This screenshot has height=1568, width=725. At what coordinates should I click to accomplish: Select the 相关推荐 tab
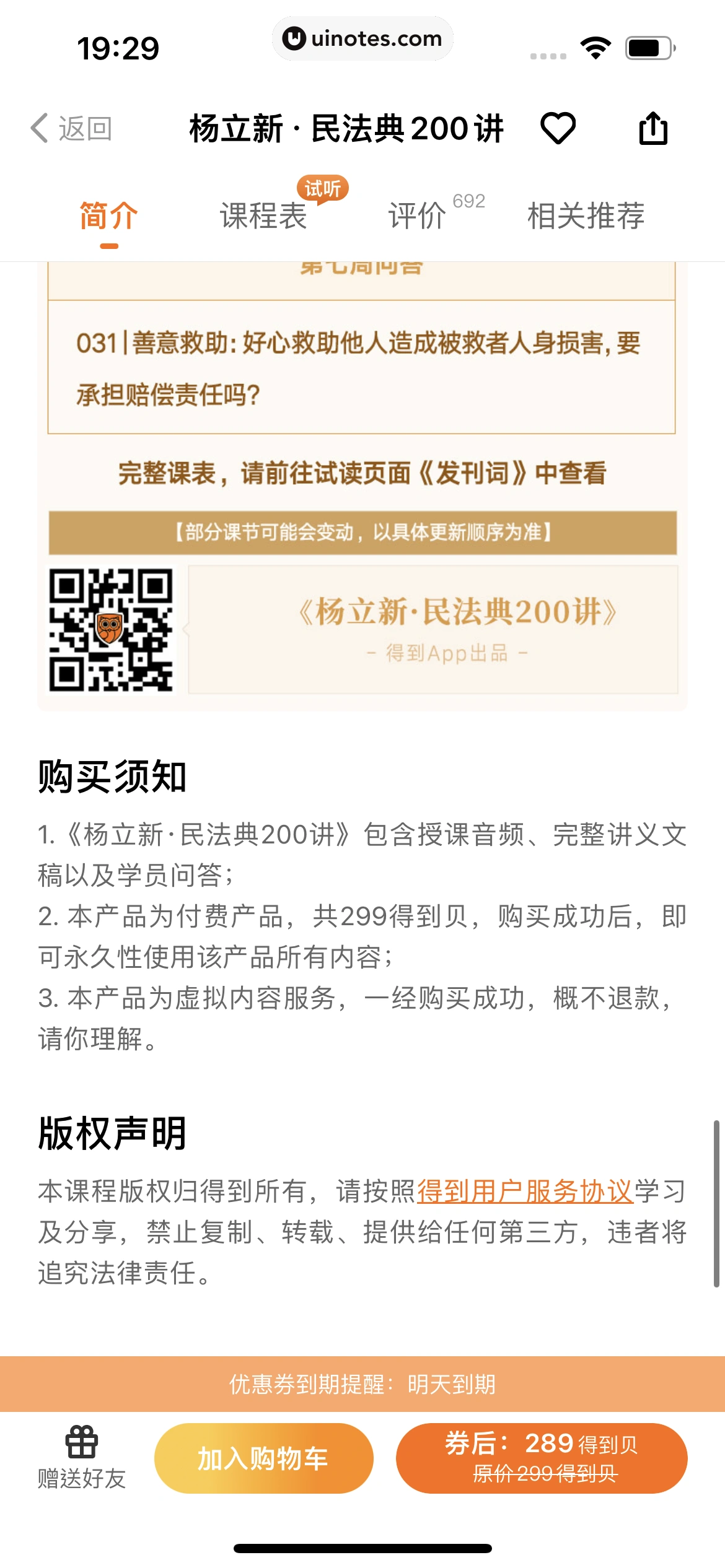point(585,217)
